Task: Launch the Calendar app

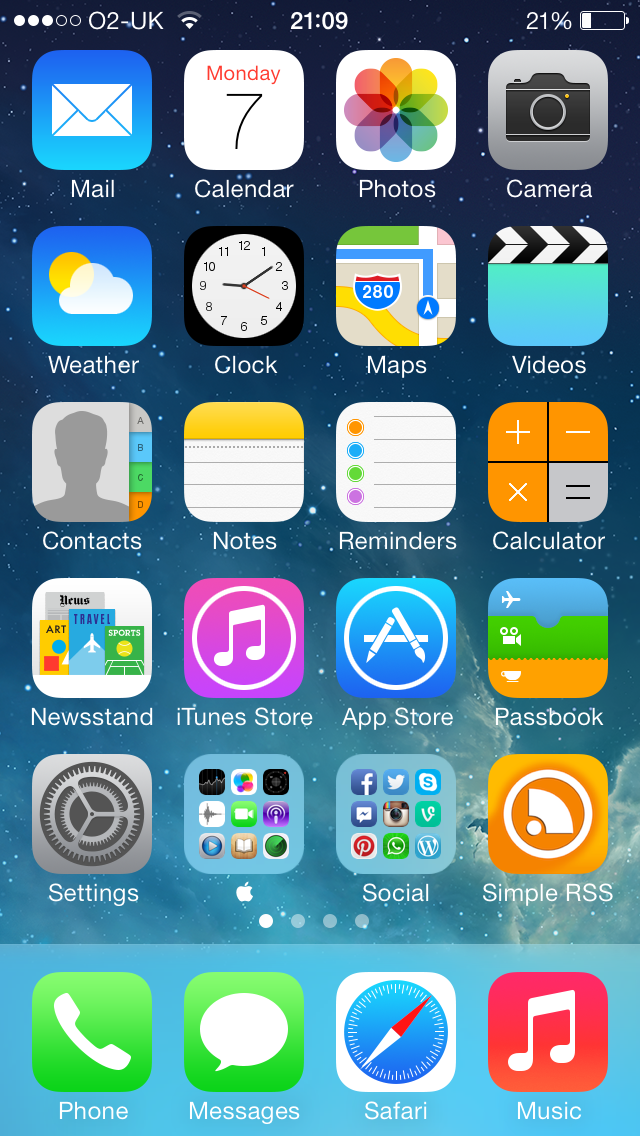Action: (244, 110)
